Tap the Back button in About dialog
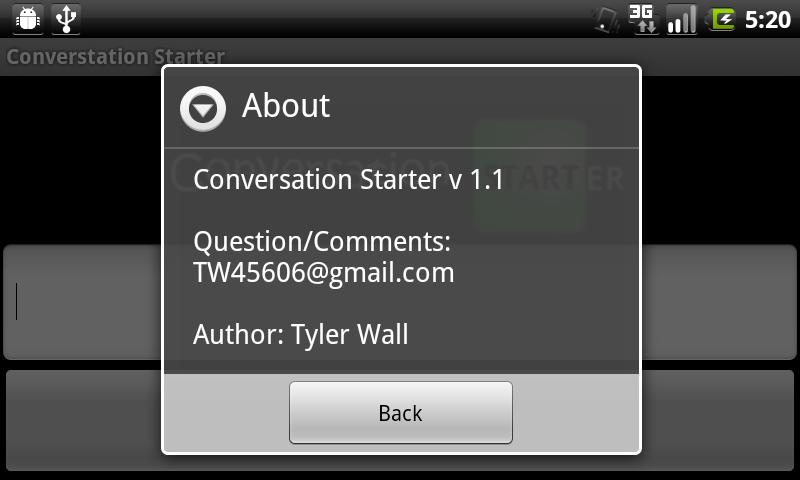 pos(400,413)
